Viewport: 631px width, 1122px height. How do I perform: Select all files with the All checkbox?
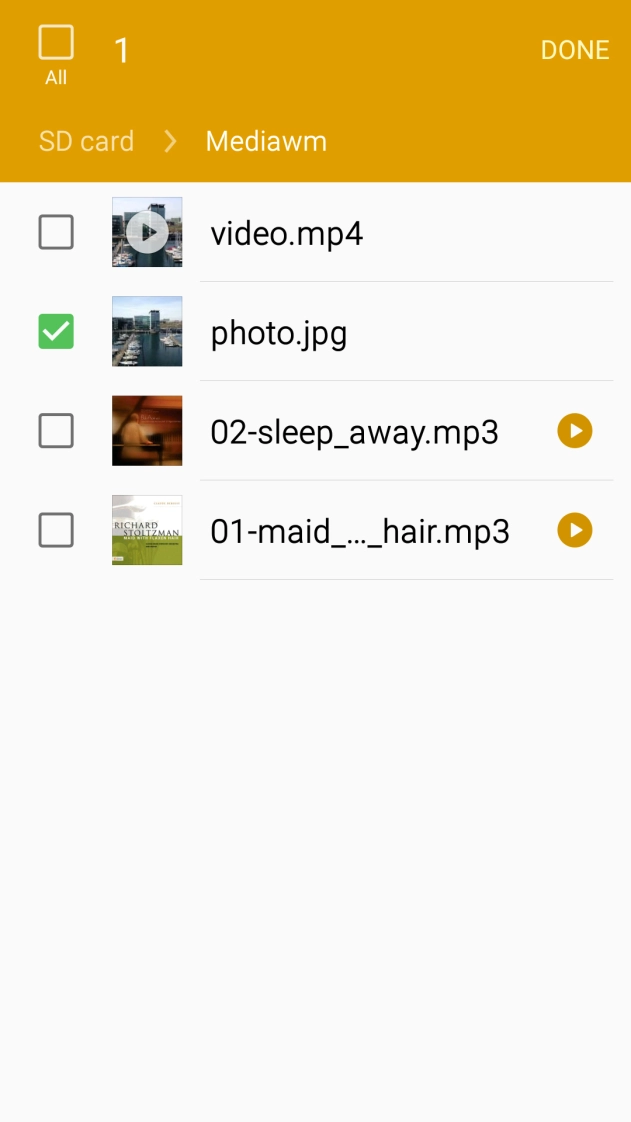tap(56, 44)
